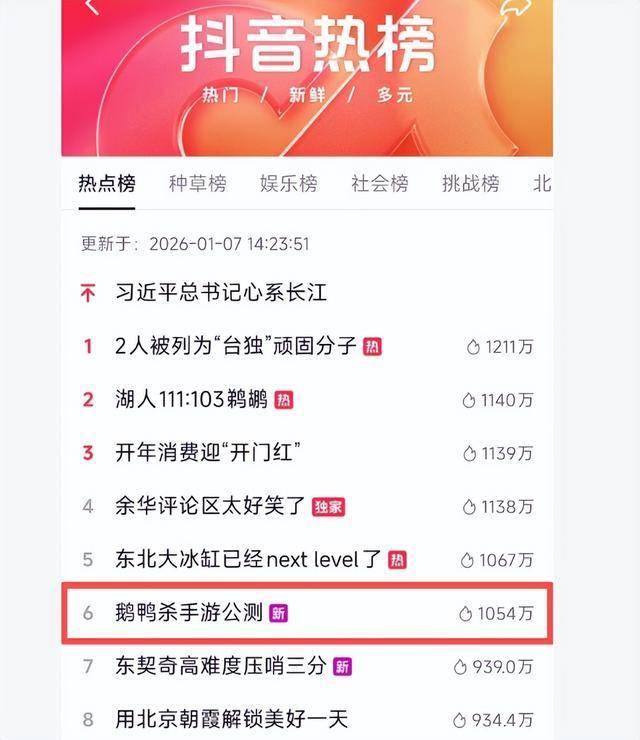Open topic 余华评论区太好笑了

point(209,506)
